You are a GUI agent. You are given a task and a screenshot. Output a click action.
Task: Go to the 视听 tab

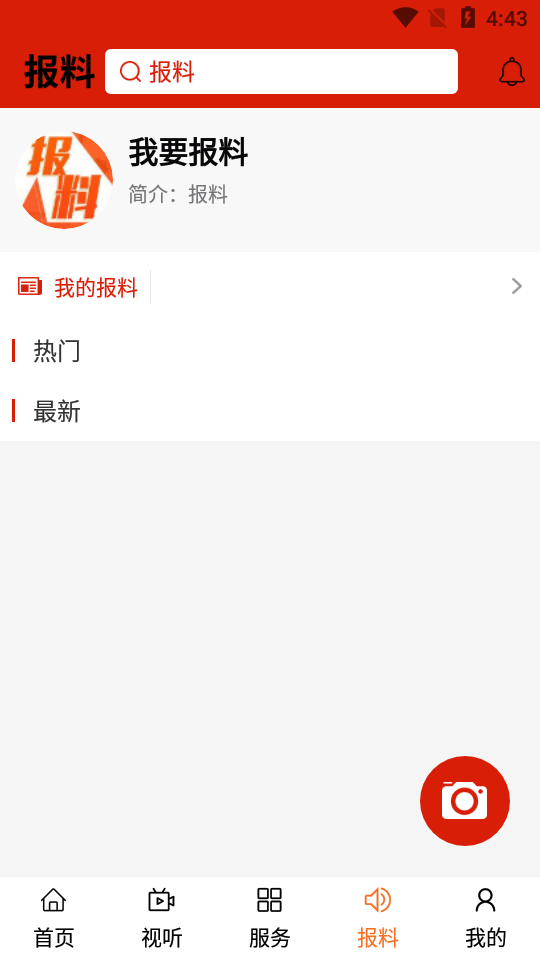(x=162, y=918)
